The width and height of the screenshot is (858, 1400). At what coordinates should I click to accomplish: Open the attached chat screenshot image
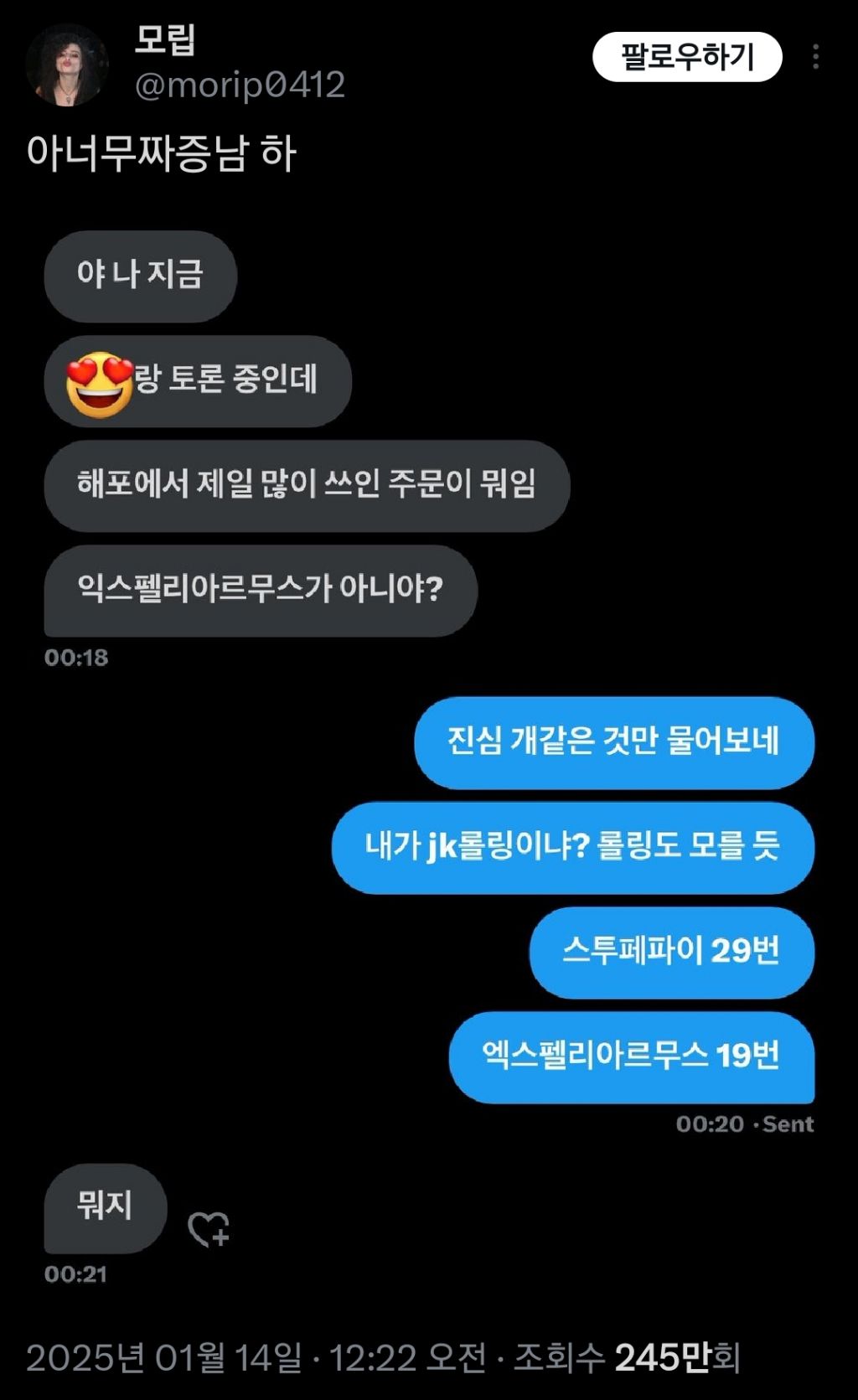coord(429,754)
